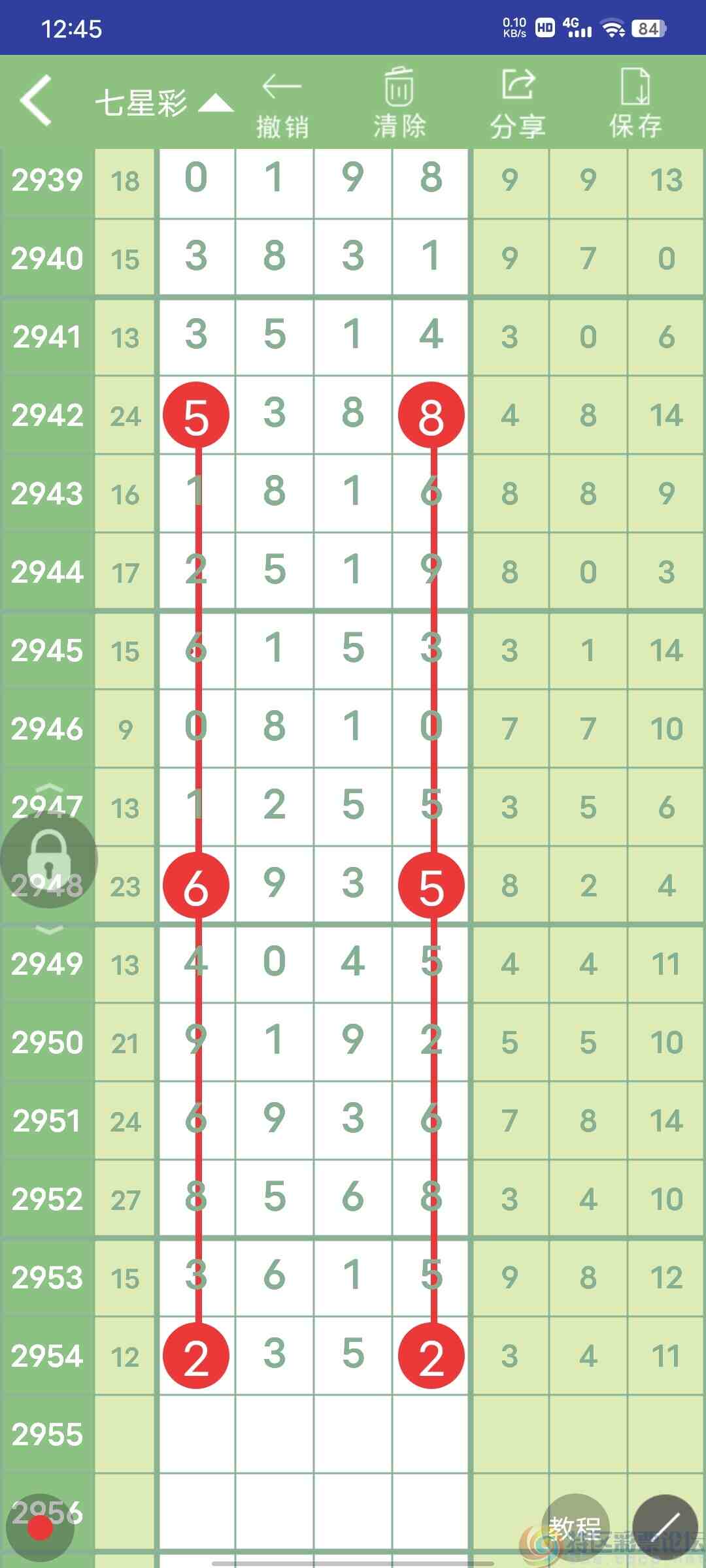The image size is (706, 1568).
Task: Tap the circled 5 in row 2942
Action: (196, 416)
